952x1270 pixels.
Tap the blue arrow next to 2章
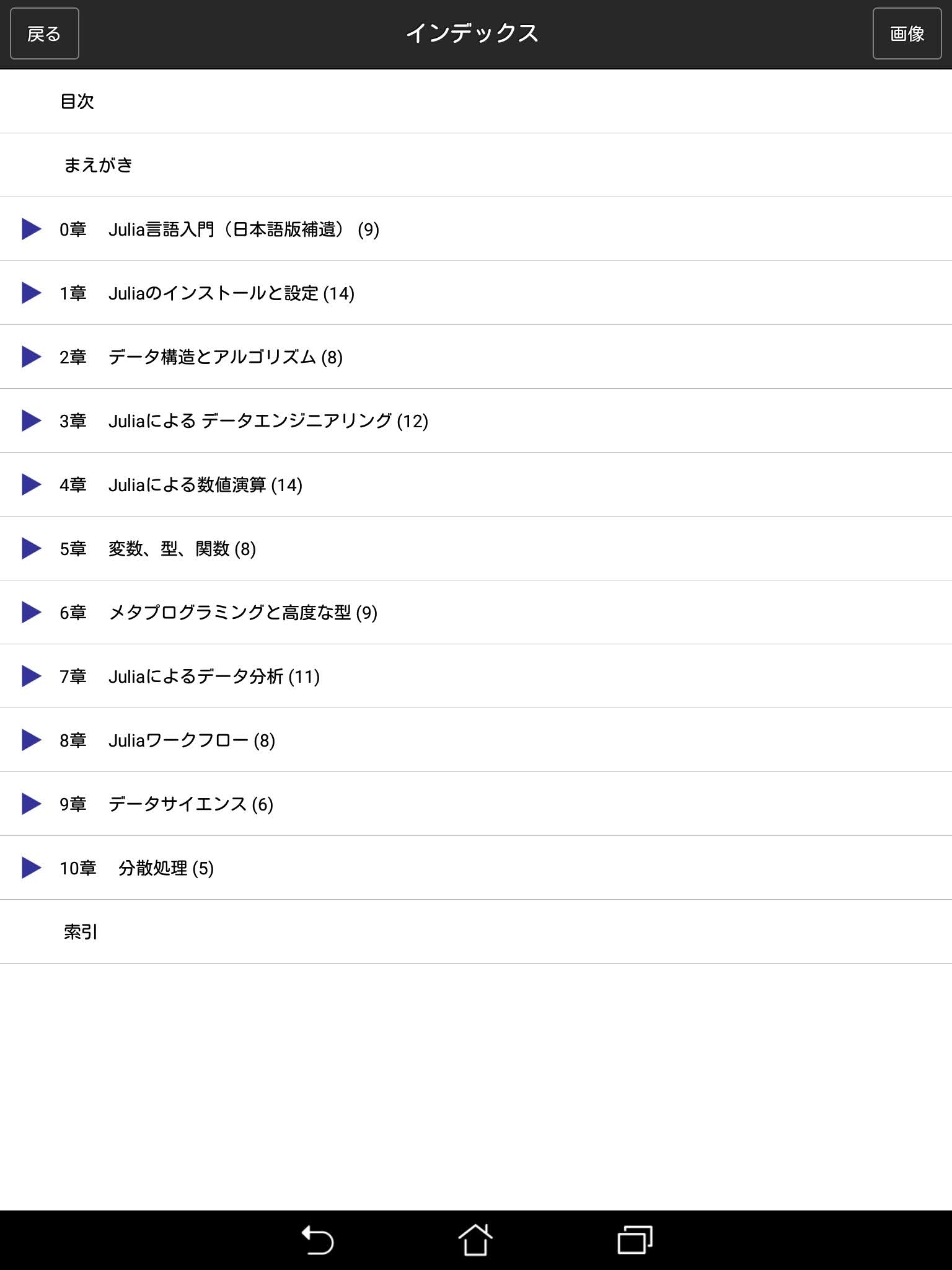pyautogui.click(x=31, y=357)
